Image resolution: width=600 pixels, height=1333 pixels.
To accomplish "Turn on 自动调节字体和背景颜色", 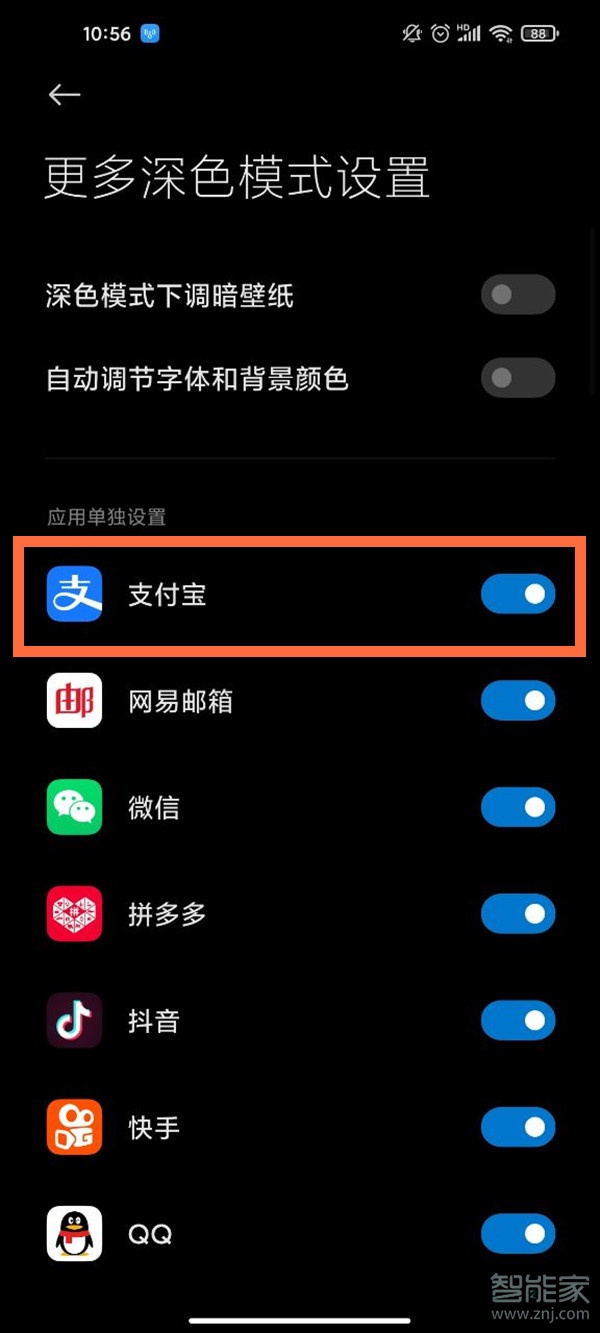I will (x=517, y=379).
